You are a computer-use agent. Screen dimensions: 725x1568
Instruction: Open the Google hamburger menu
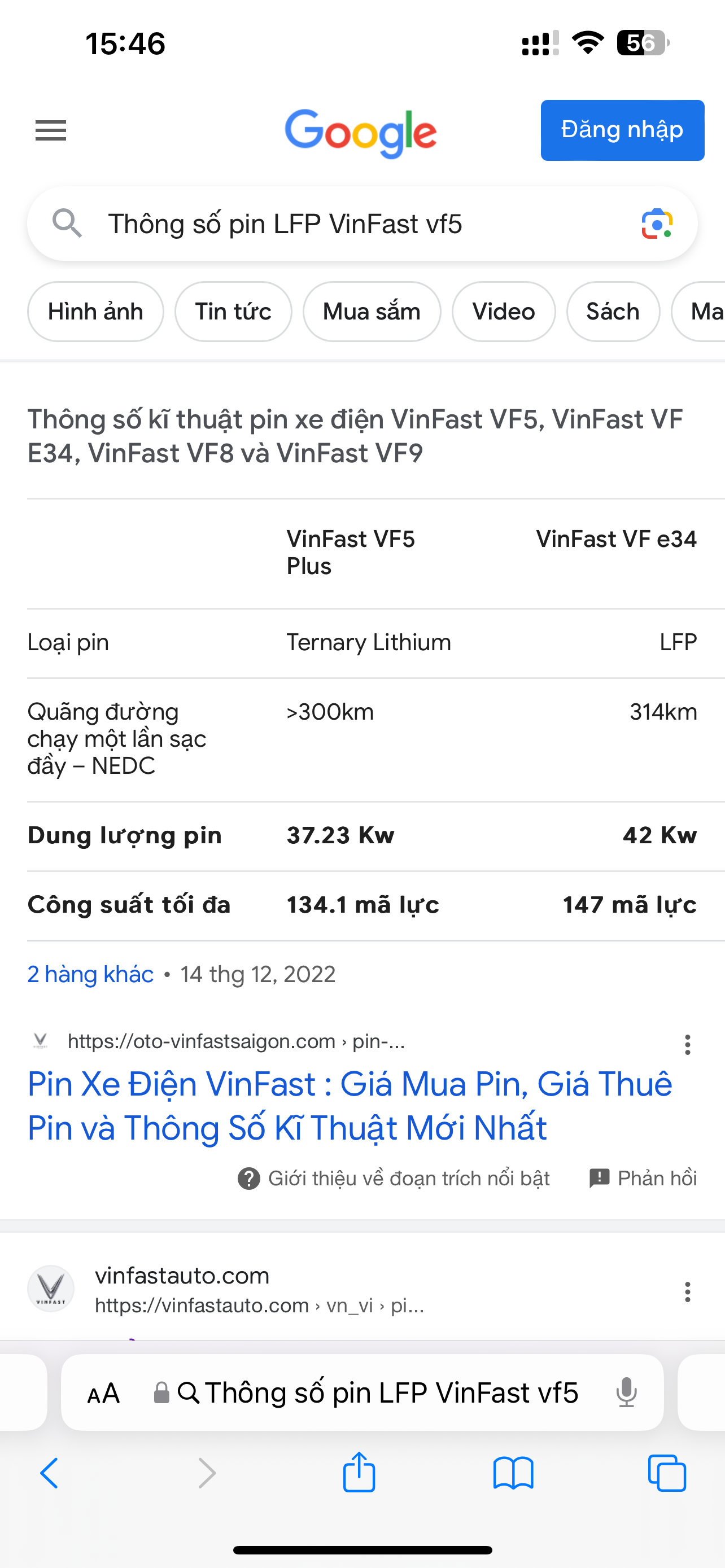[50, 130]
